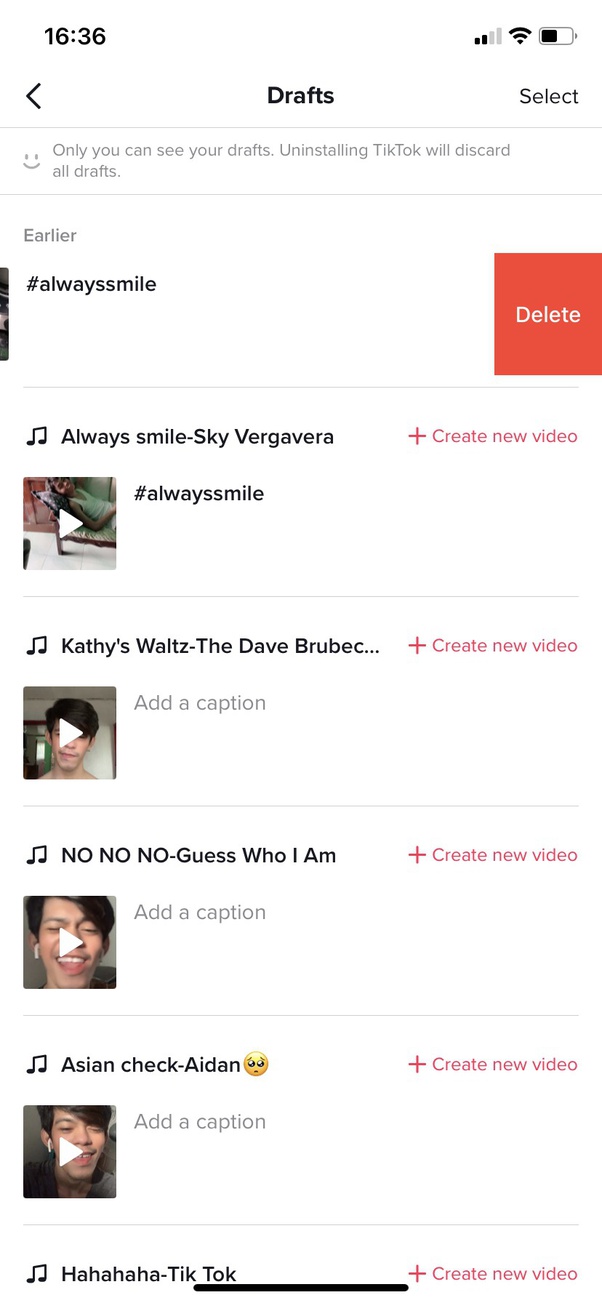This screenshot has height=1303, width=602.
Task: Create new video with Hahahaha-Tik Tok sound
Action: point(493,1273)
